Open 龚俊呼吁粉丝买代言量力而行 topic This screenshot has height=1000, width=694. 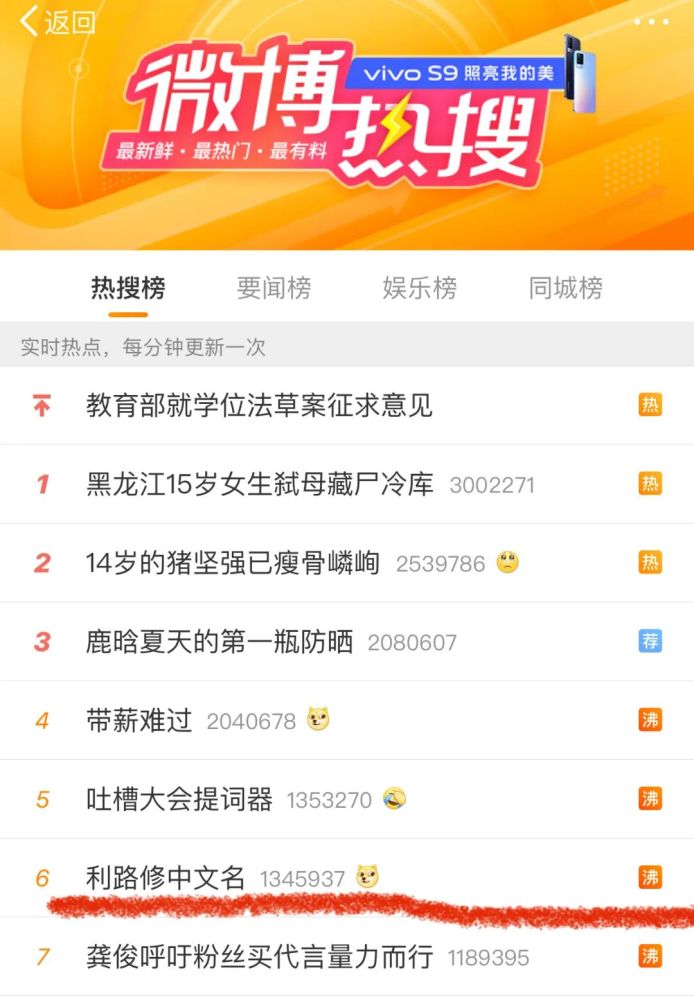[x=260, y=957]
